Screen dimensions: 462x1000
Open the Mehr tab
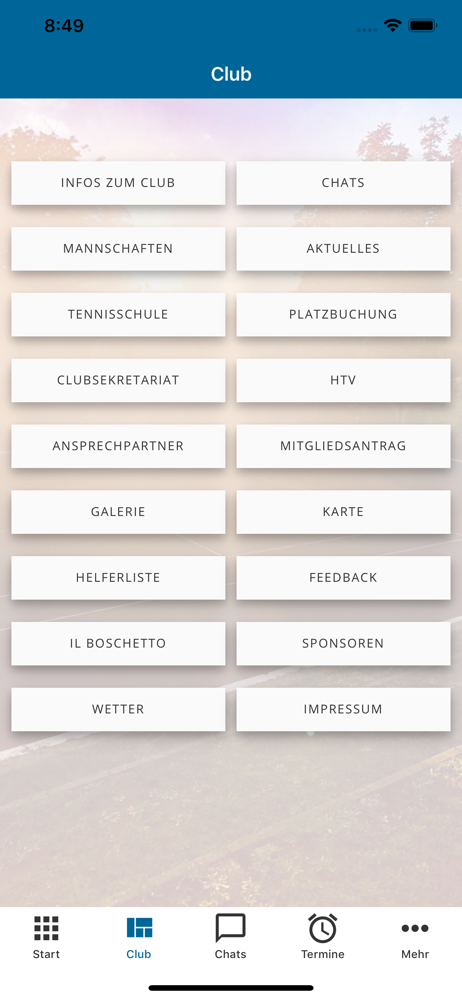pos(415,937)
